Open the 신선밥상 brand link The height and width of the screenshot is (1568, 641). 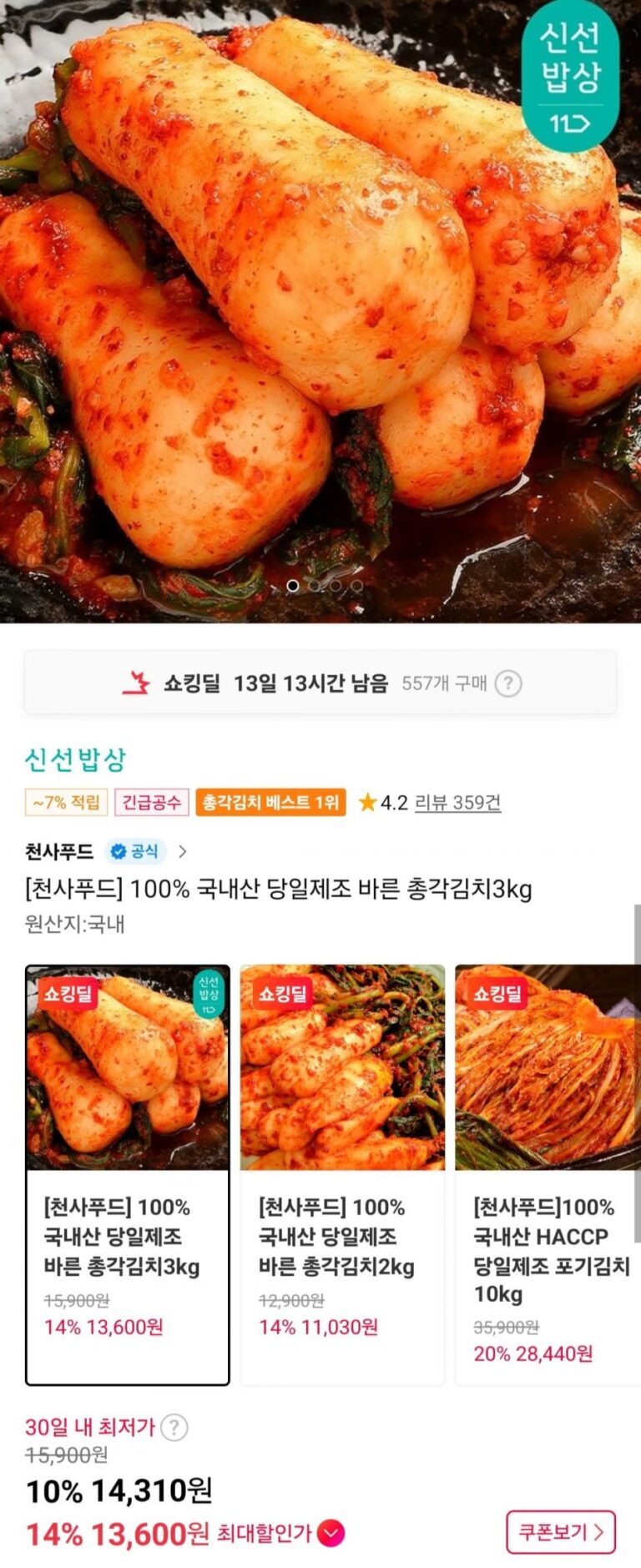click(75, 759)
